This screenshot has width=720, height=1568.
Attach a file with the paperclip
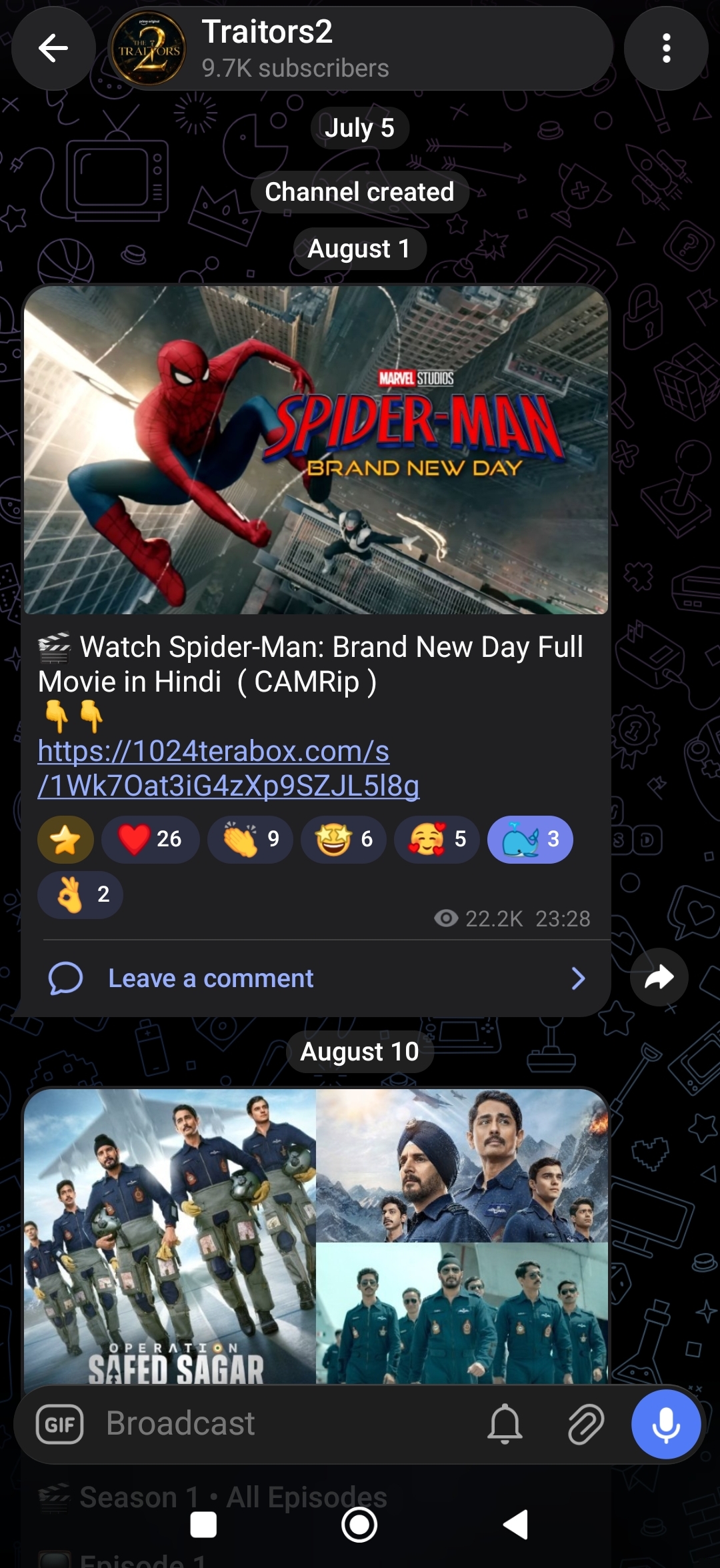point(585,1424)
